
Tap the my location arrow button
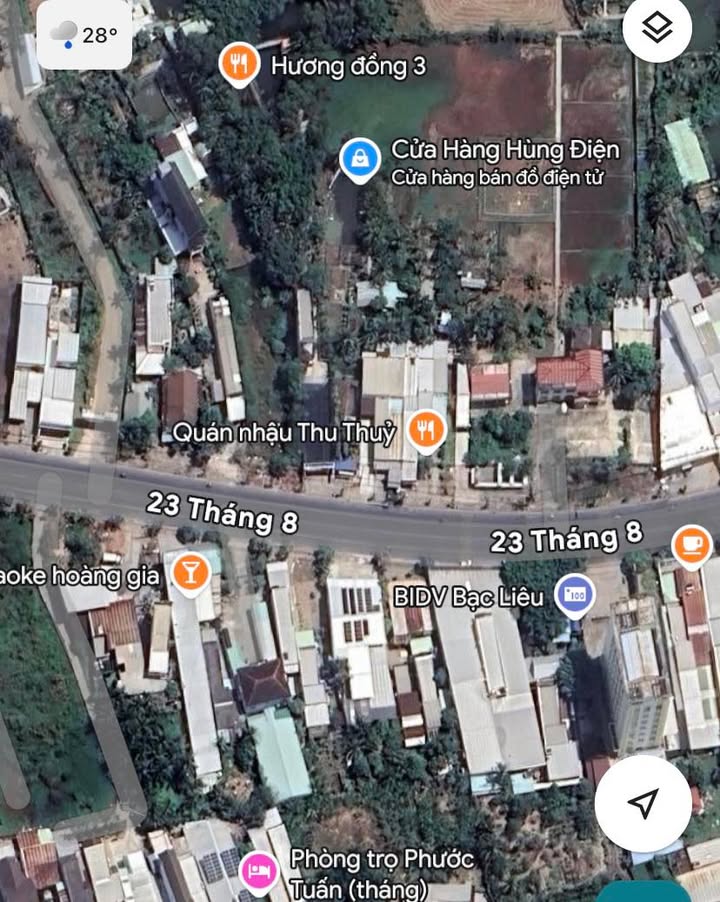[645, 803]
